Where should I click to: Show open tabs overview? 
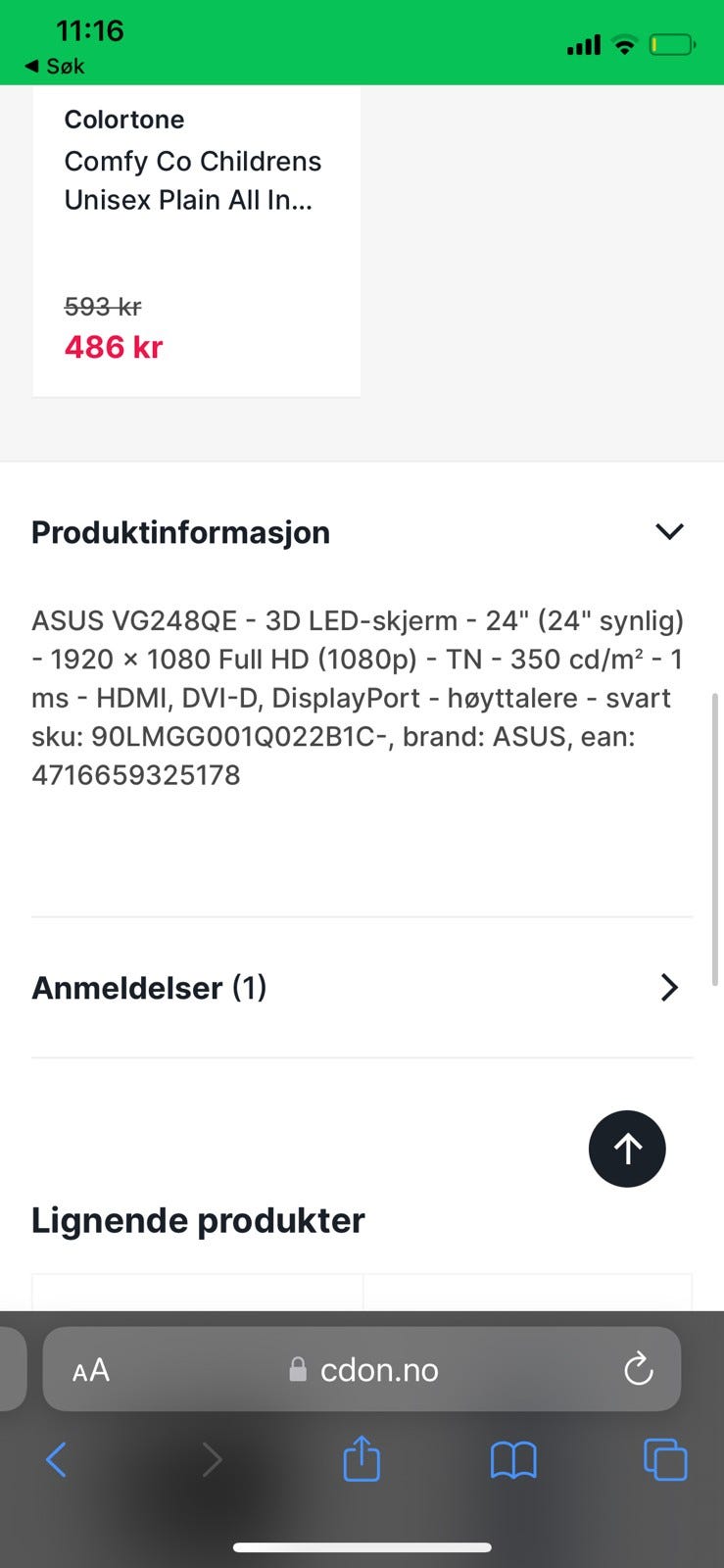pyautogui.click(x=665, y=1459)
